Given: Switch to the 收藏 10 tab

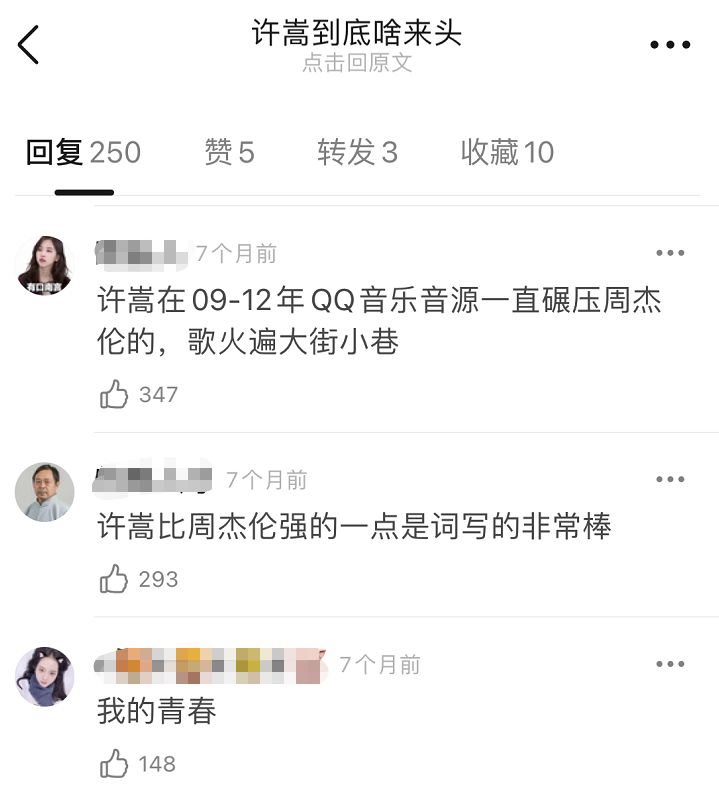Looking at the screenshot, I should (x=507, y=152).
